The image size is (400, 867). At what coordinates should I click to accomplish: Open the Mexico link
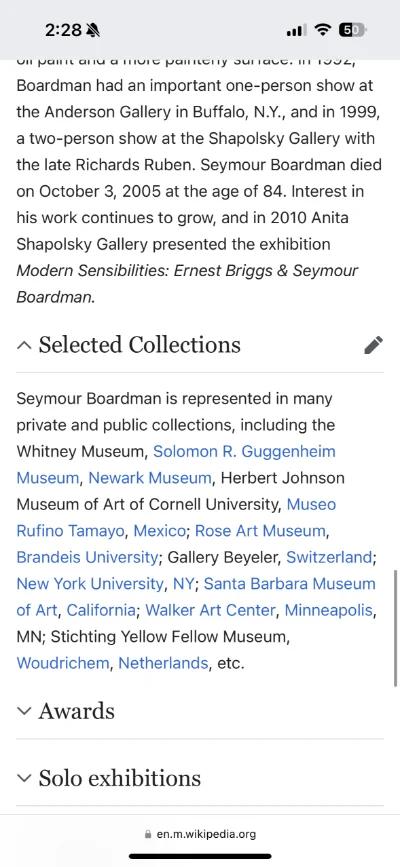(159, 531)
